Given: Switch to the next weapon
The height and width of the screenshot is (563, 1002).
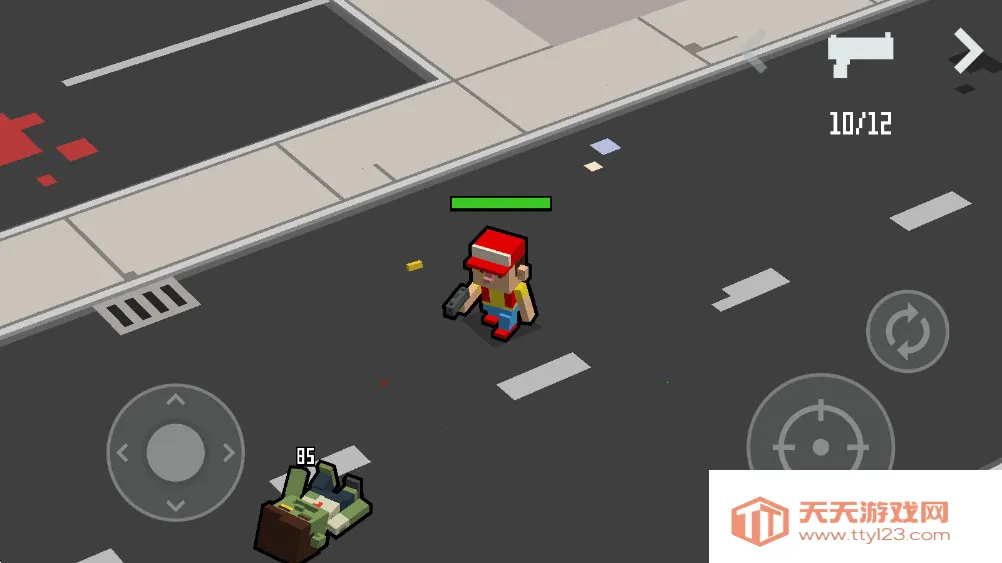Looking at the screenshot, I should tap(966, 50).
